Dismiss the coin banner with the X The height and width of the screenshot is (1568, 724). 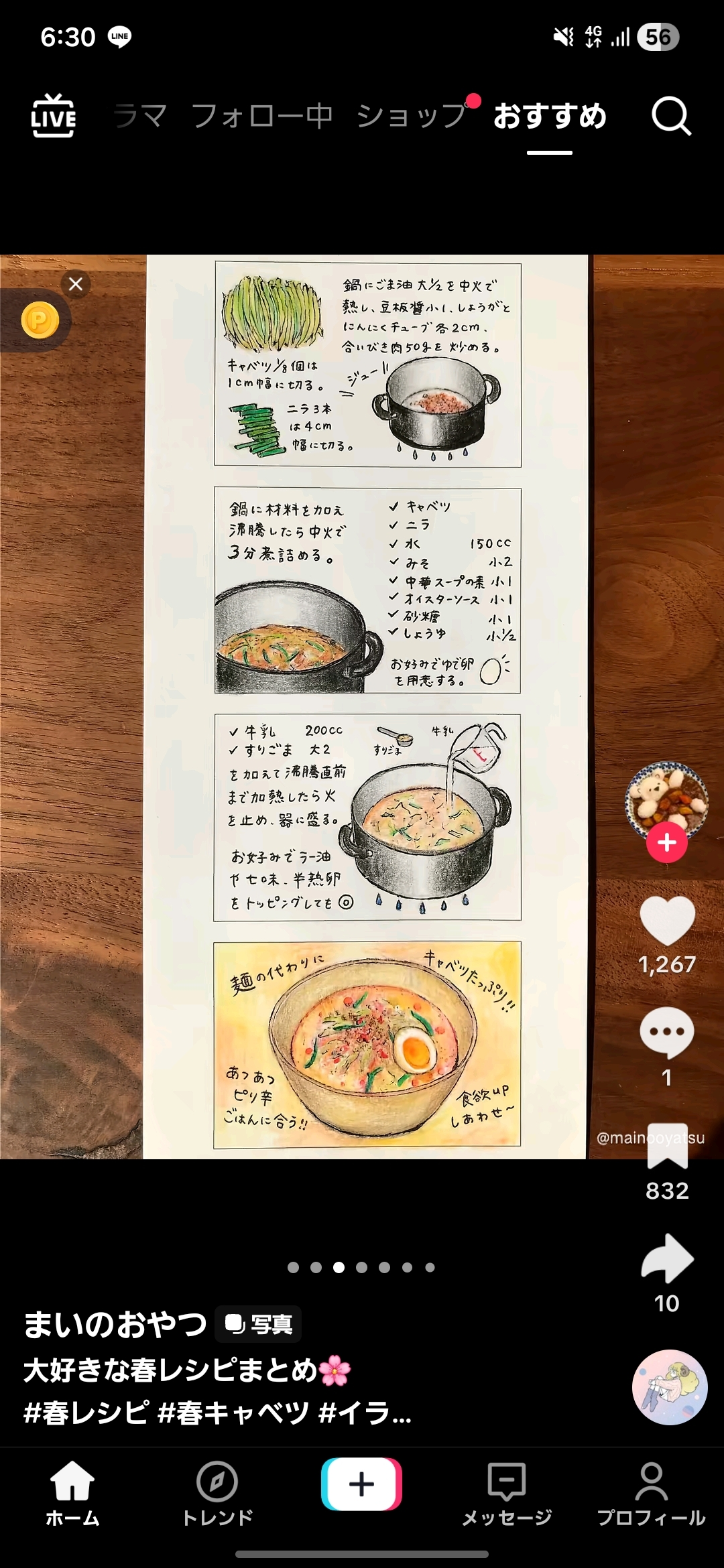point(75,284)
